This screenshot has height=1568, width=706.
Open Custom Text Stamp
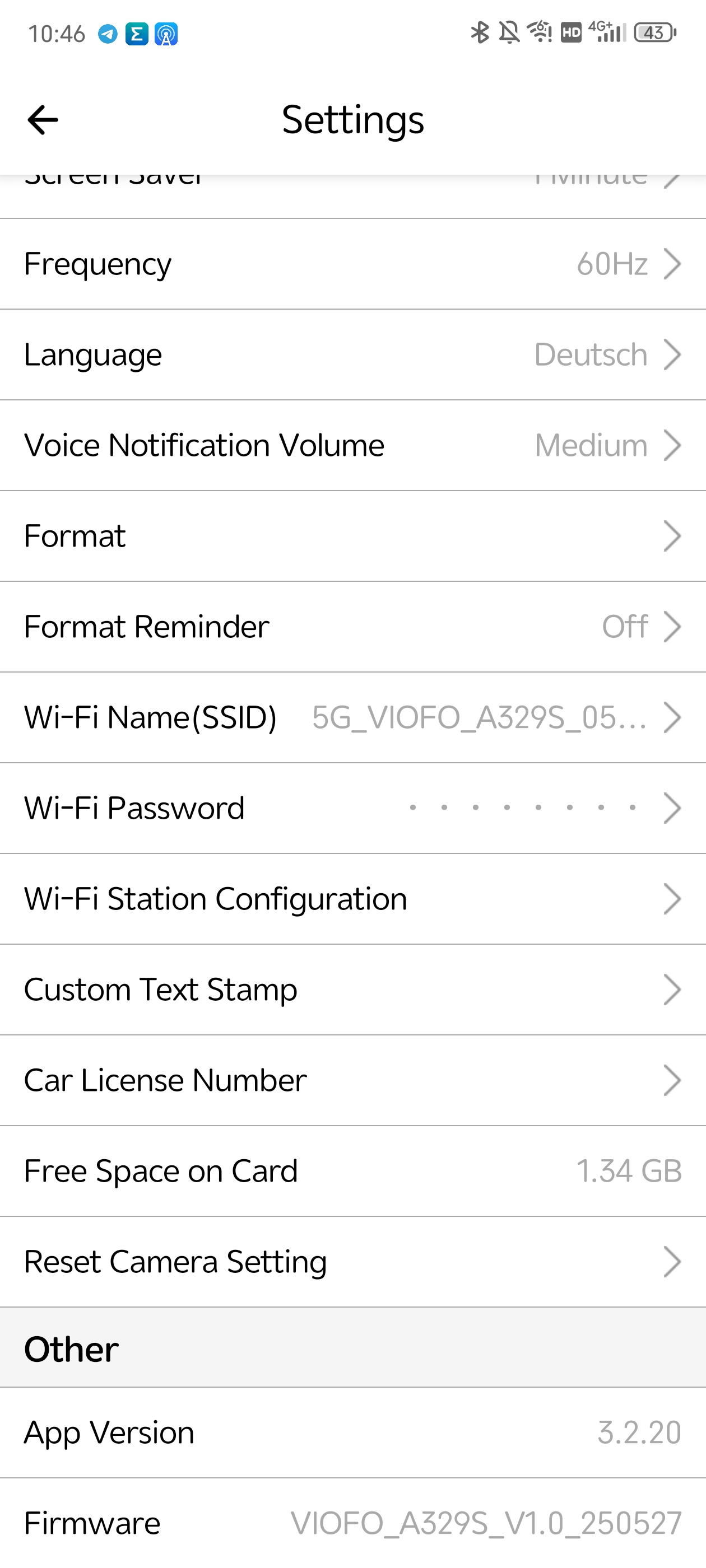[352, 990]
